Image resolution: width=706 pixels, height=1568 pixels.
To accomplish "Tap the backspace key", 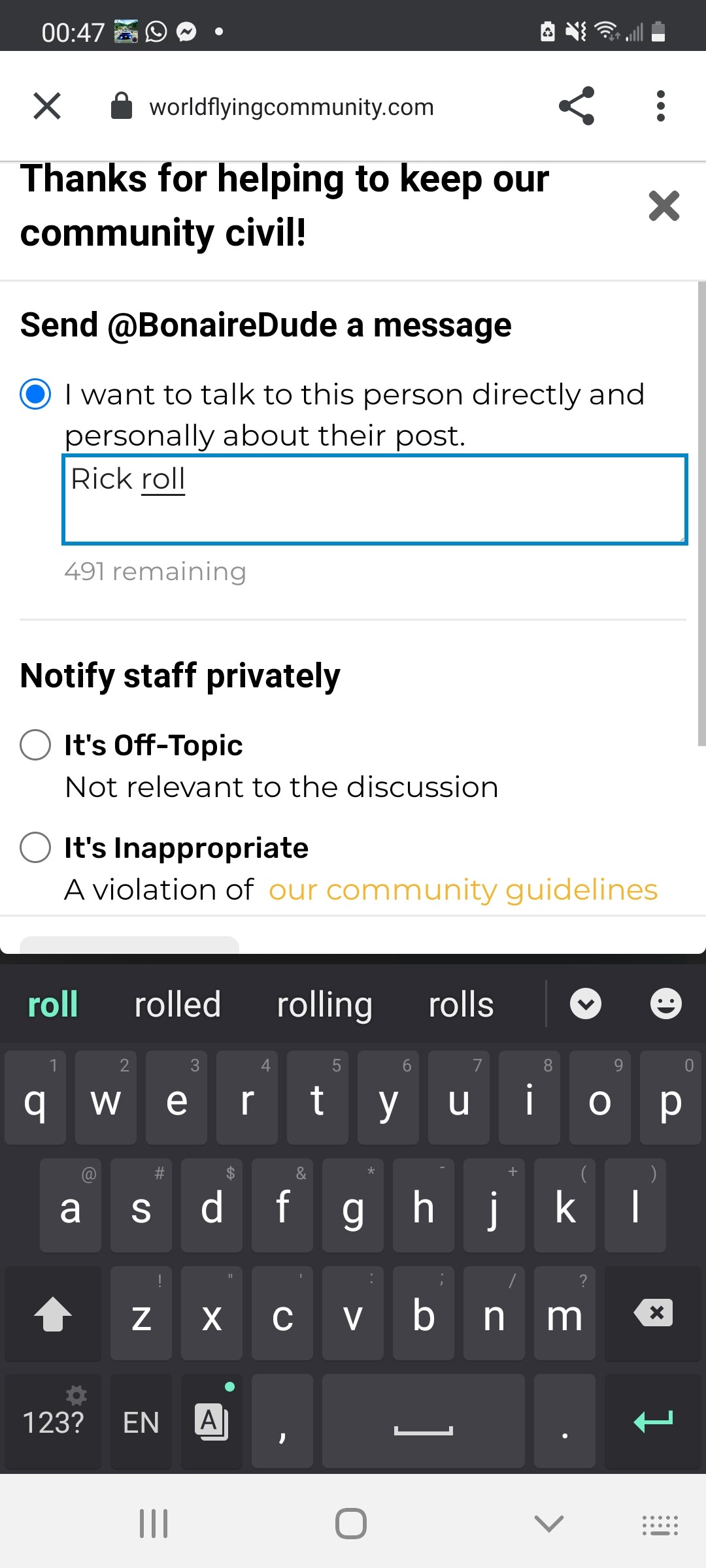I will pyautogui.click(x=653, y=1313).
